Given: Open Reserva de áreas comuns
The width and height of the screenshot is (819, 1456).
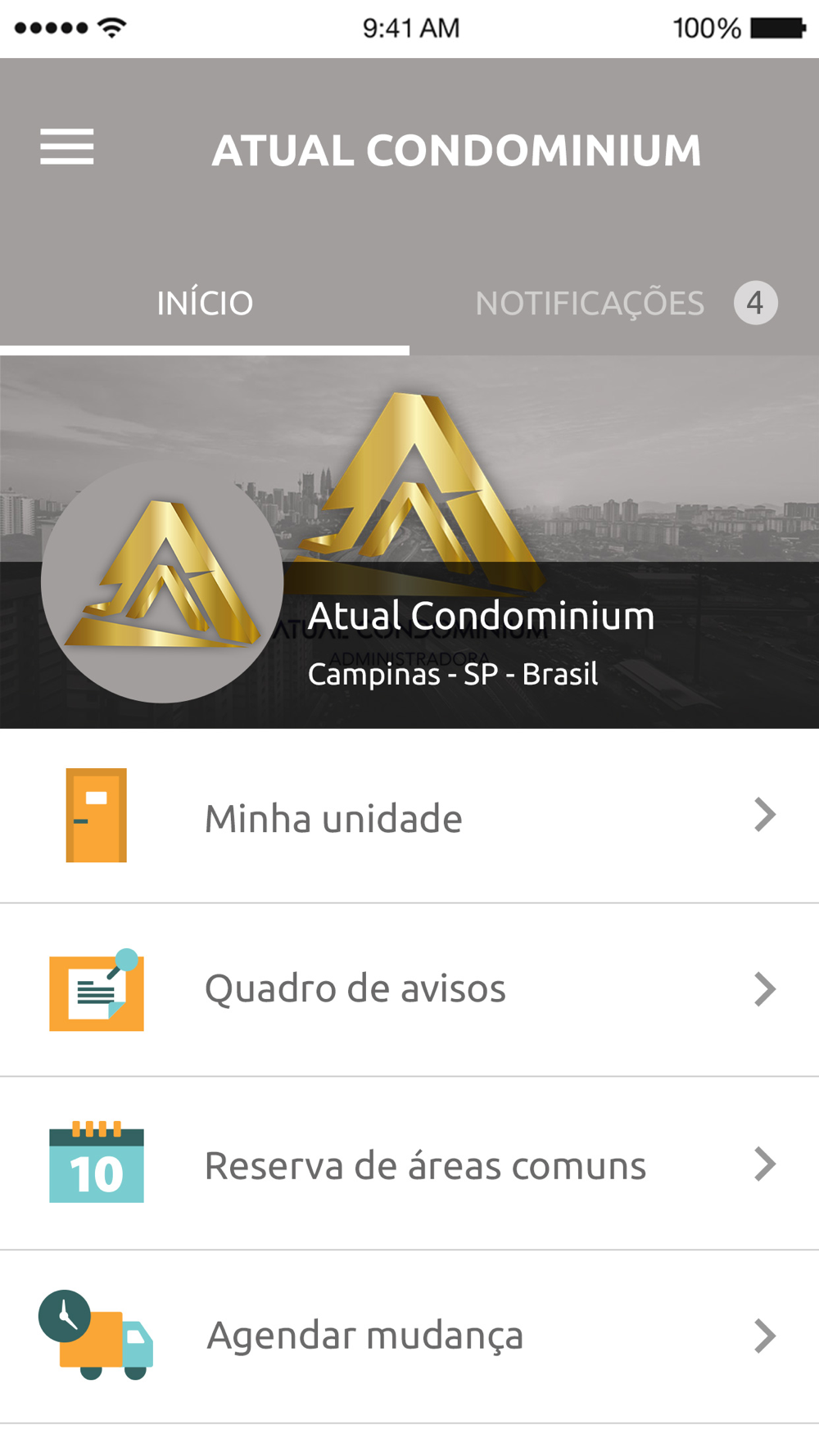Looking at the screenshot, I should point(409,1164).
